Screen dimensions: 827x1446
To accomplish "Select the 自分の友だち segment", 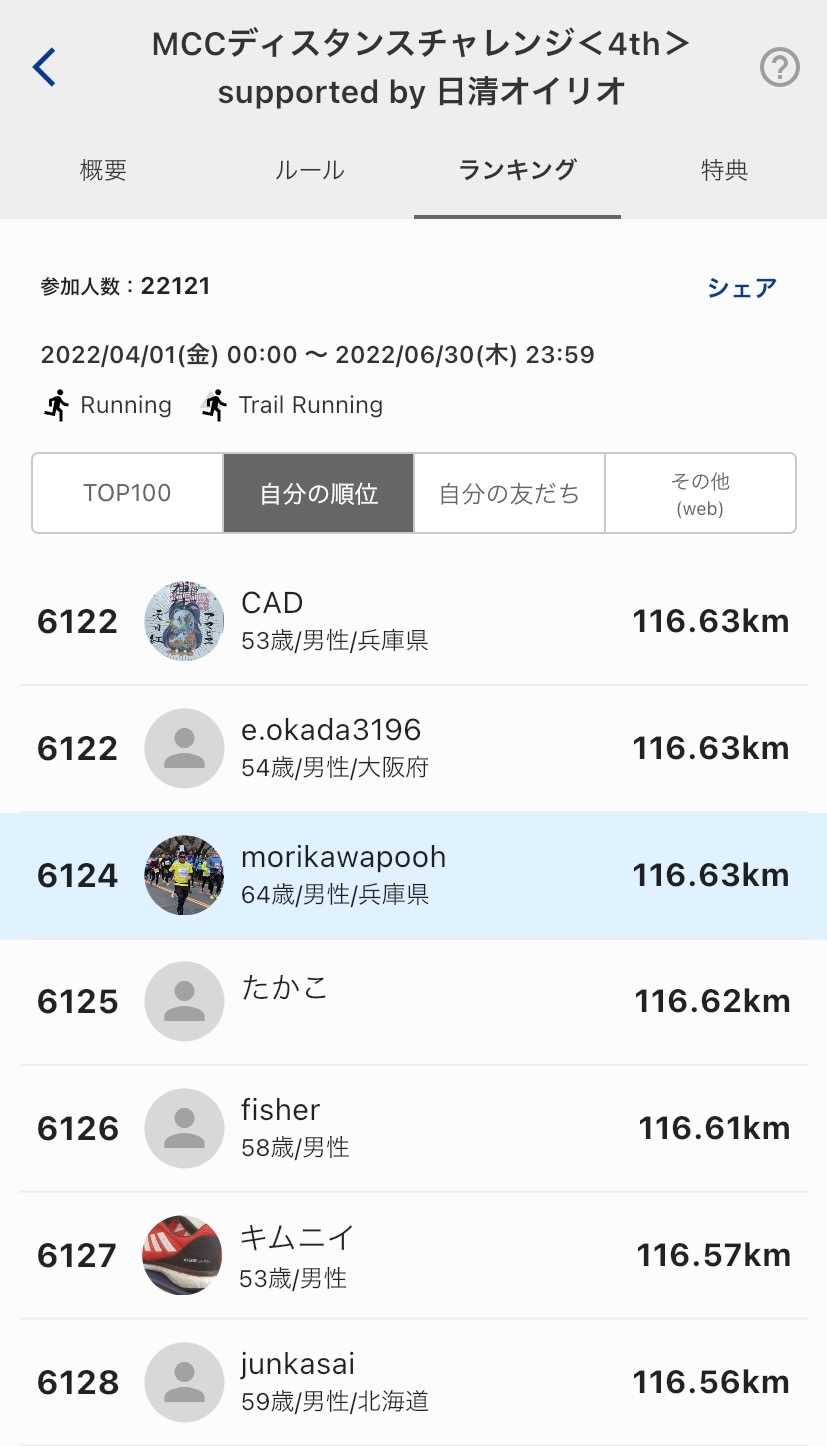I will coord(509,493).
